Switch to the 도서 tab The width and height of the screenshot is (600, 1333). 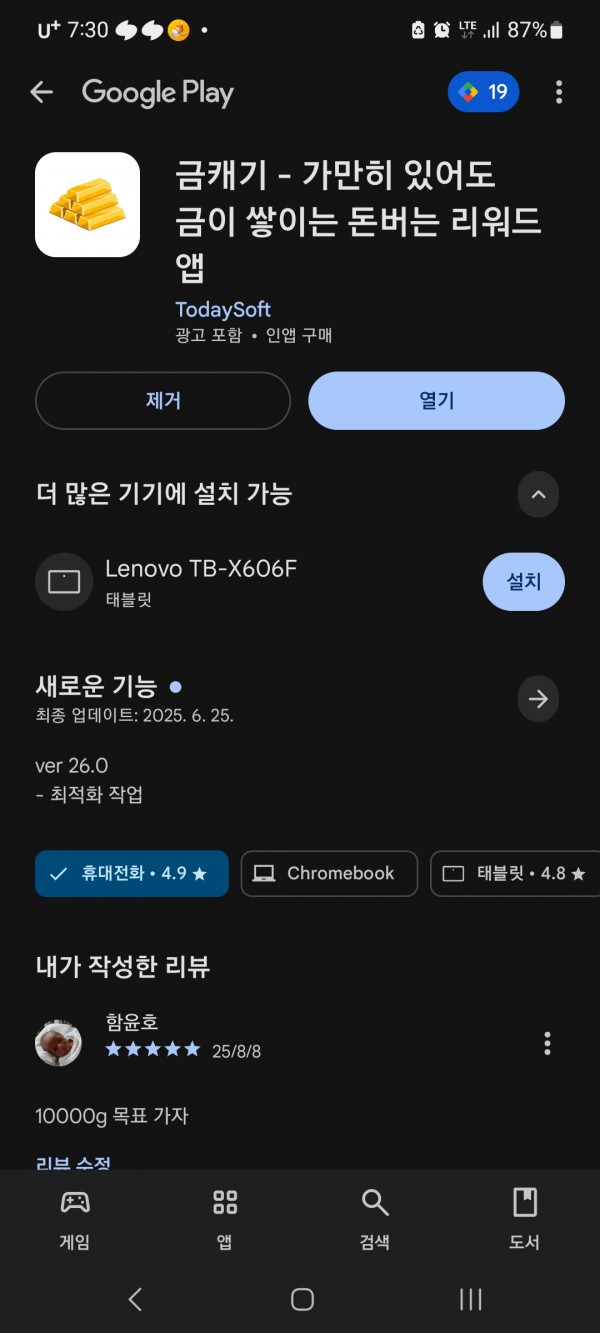tap(525, 1219)
